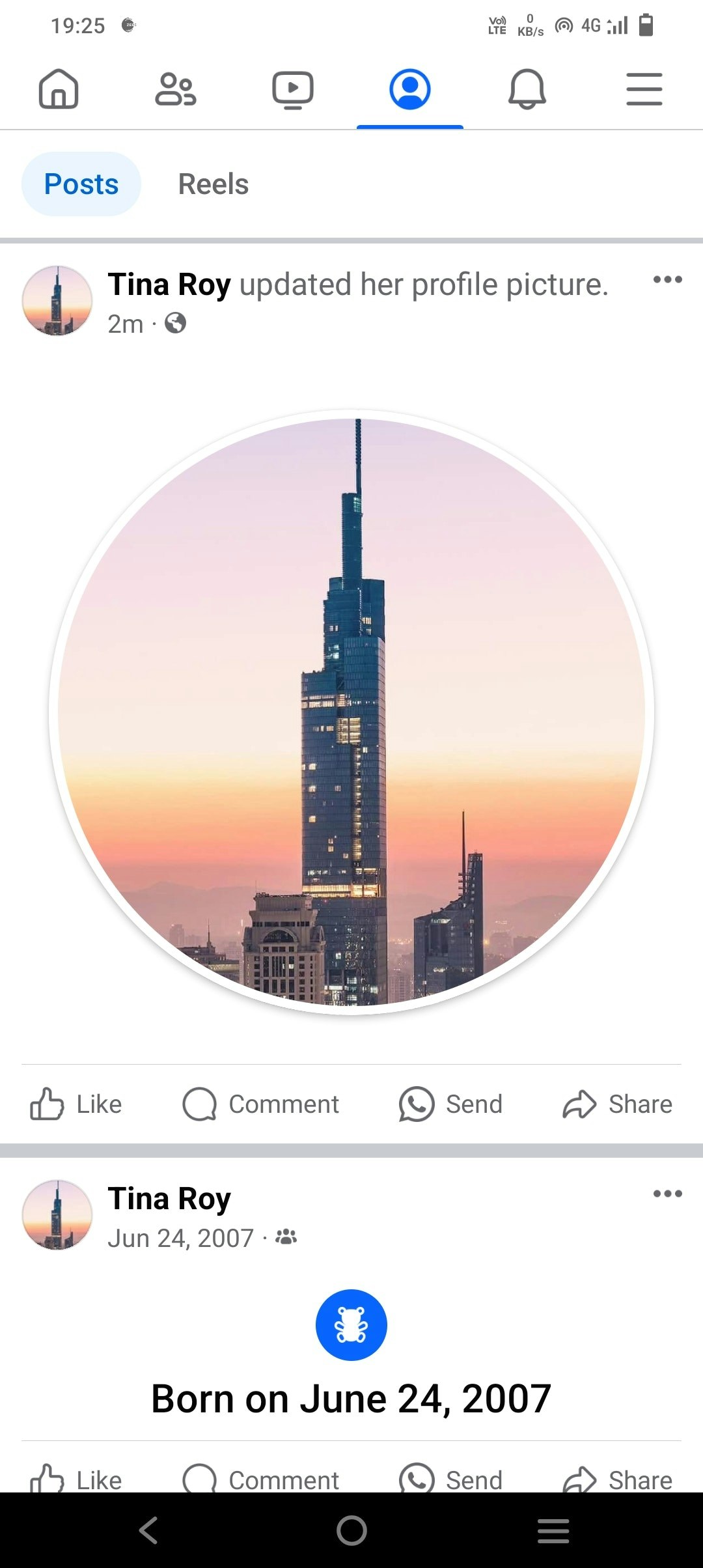703x1568 pixels.
Task: Comment on the profile picture post
Action: (x=261, y=1104)
